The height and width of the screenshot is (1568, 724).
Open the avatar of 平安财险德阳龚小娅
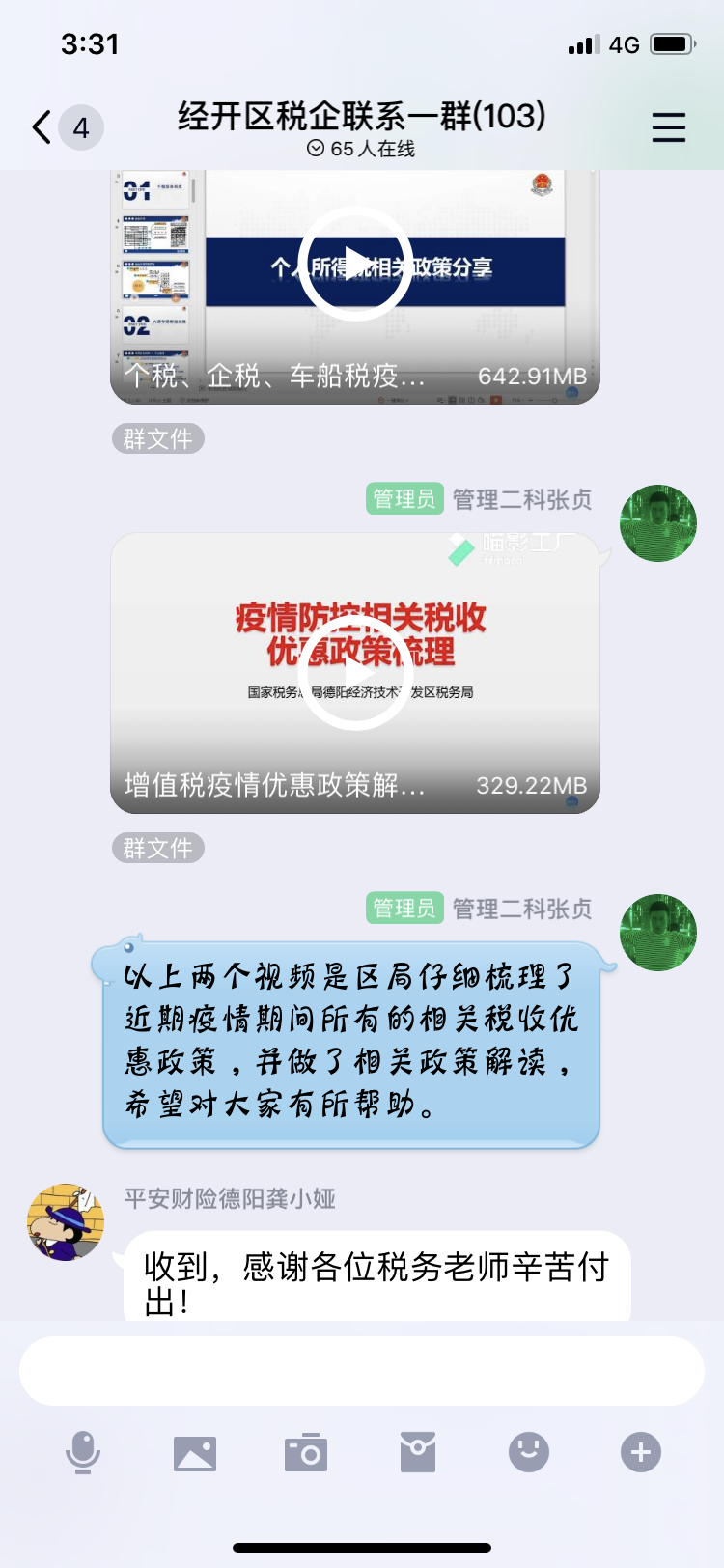(66, 1222)
